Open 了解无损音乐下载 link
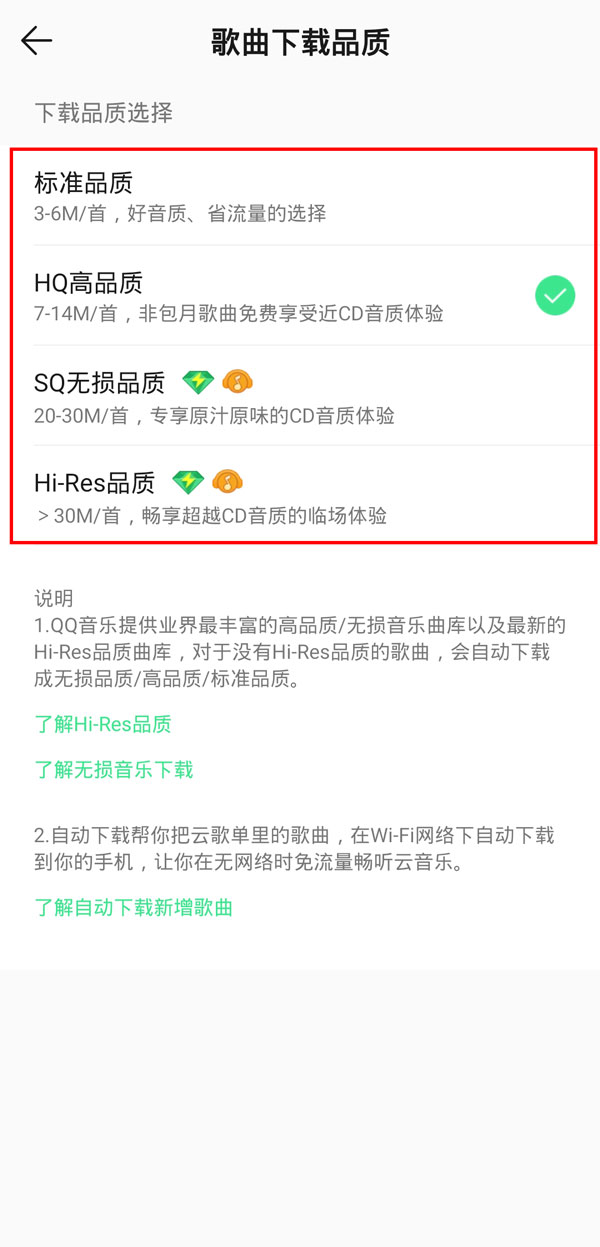Viewport: 600px width, 1247px height. 114,769
